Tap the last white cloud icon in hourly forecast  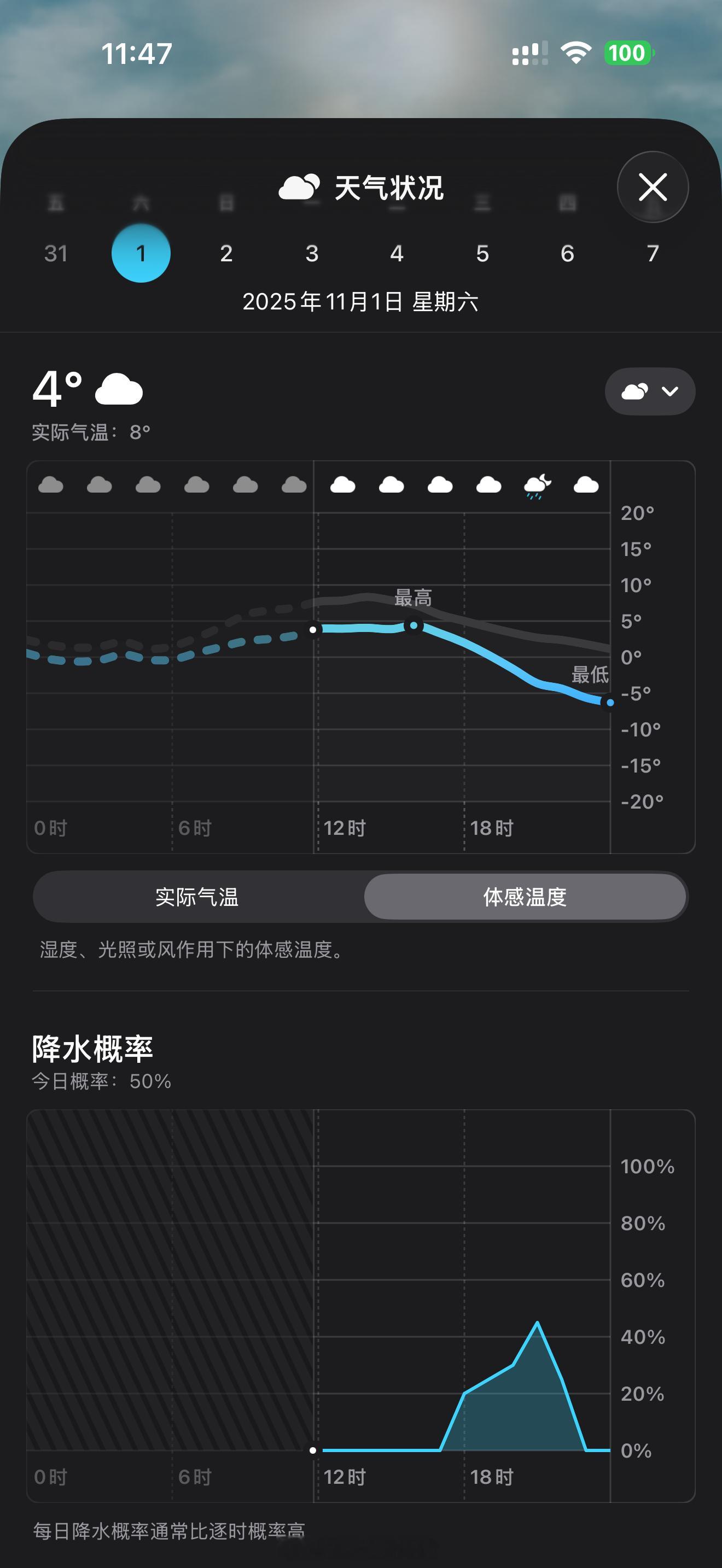[586, 484]
